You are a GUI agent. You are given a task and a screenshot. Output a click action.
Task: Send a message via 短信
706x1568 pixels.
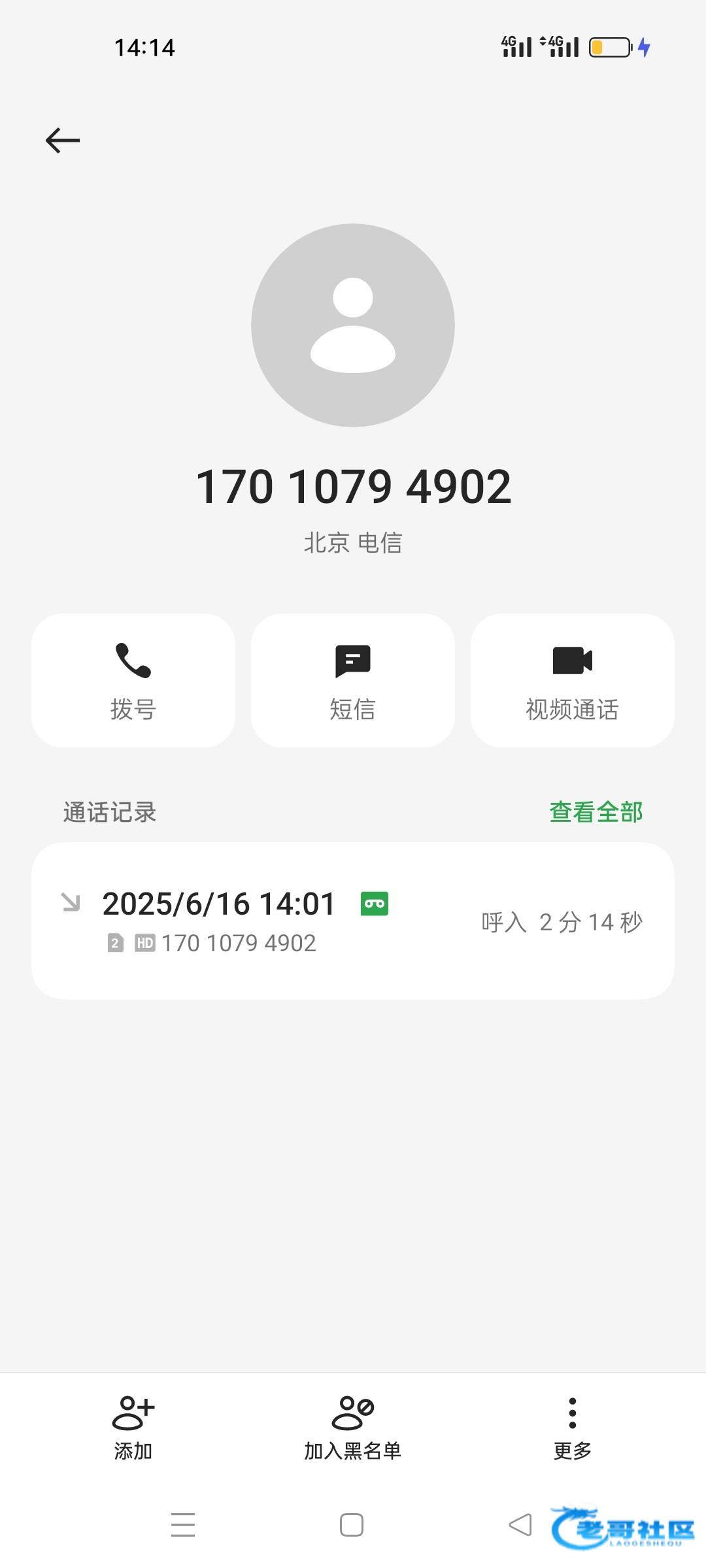353,680
